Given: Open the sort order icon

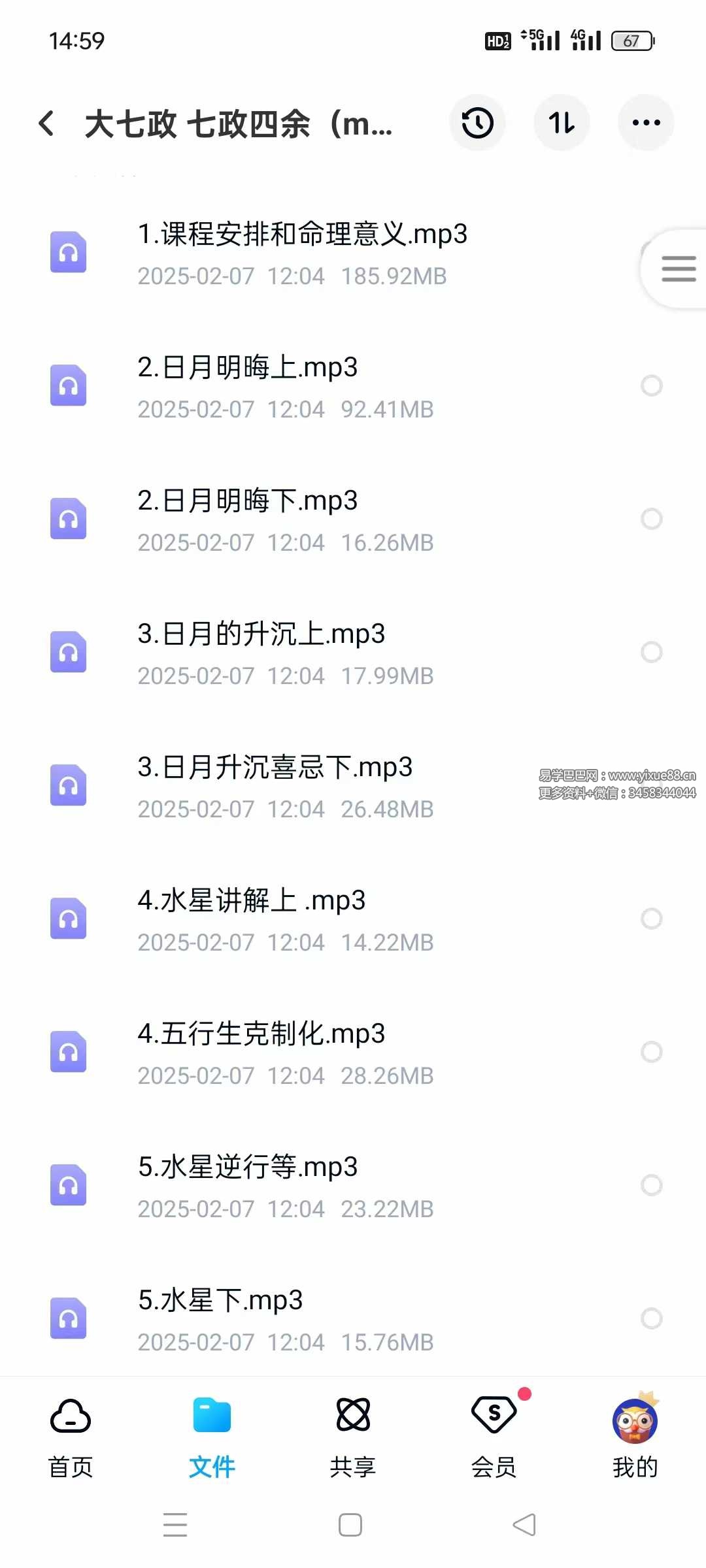Looking at the screenshot, I should click(x=562, y=123).
